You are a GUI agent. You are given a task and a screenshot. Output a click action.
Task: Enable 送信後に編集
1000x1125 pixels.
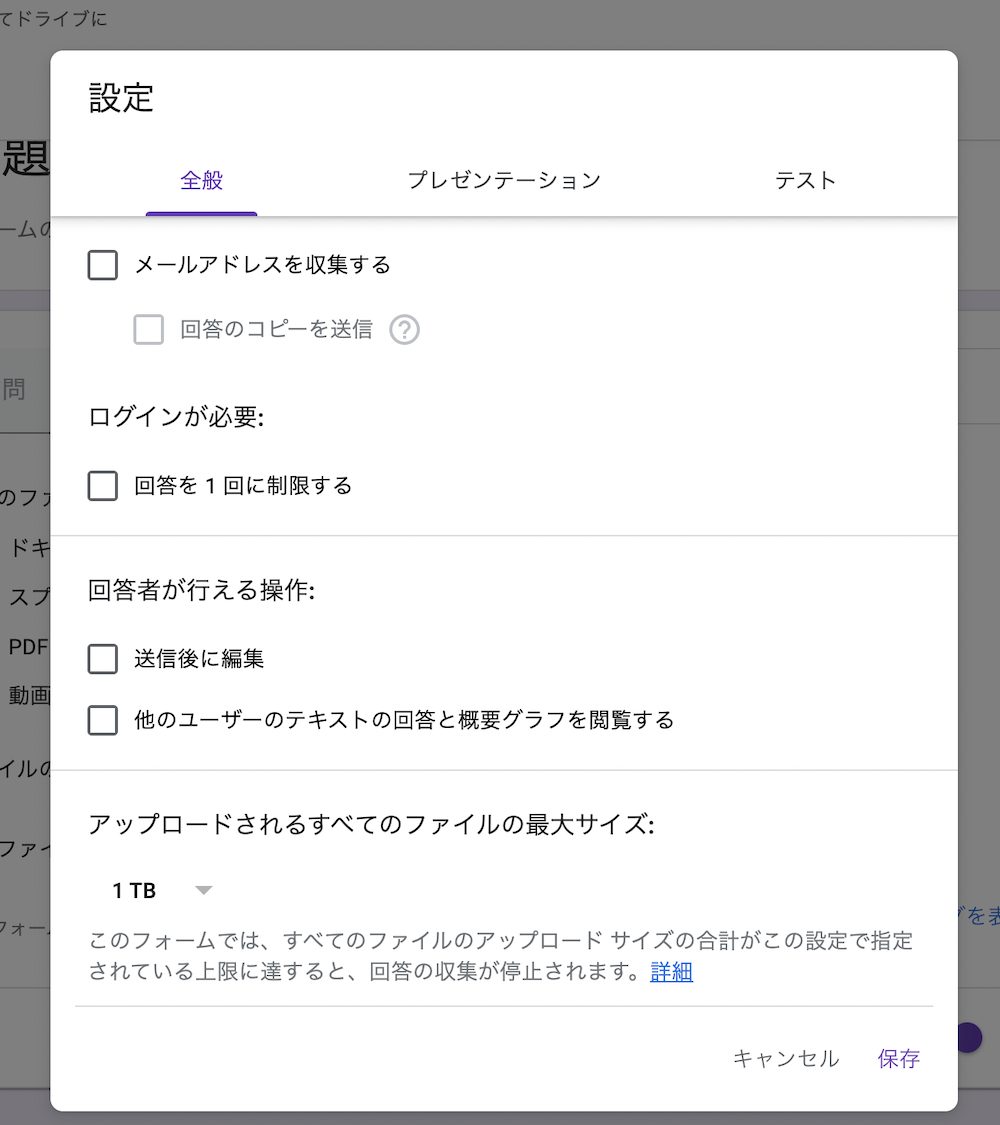point(101,658)
